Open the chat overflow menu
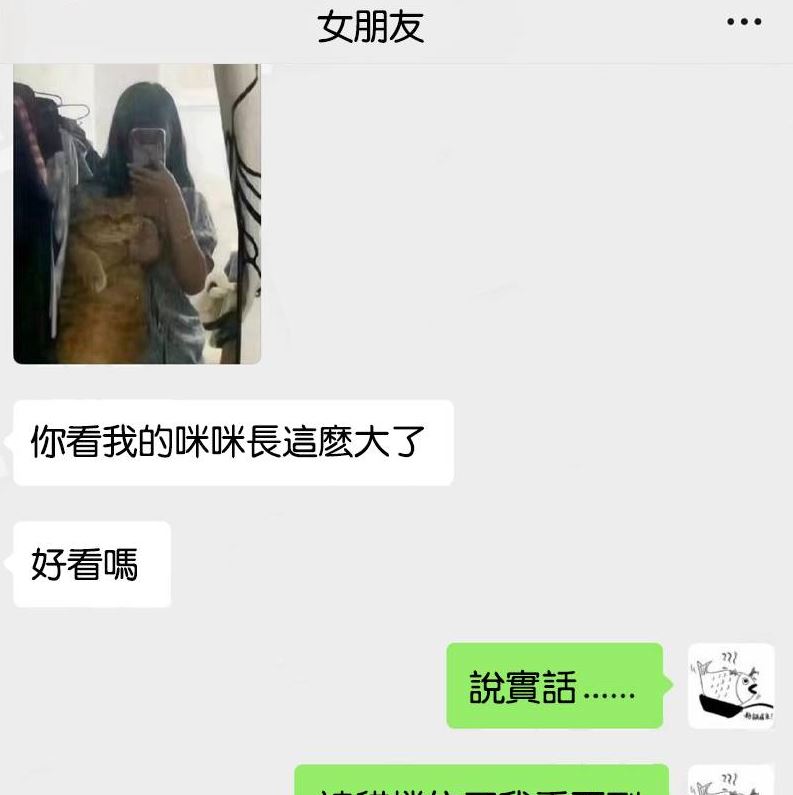Screen dimensions: 793x795 [744, 23]
